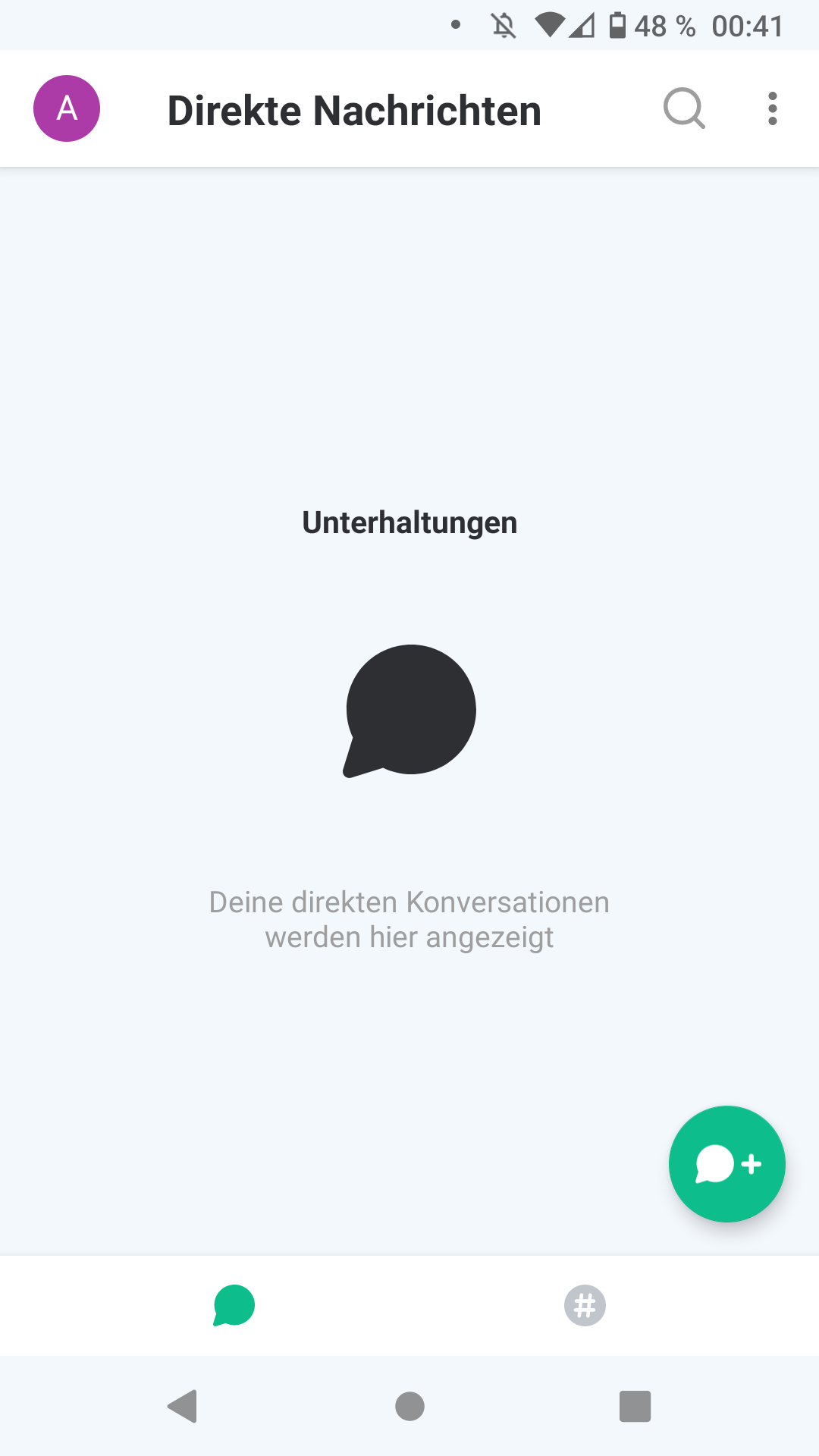The height and width of the screenshot is (1456, 819).
Task: Start a new conversation
Action: pos(726,1164)
